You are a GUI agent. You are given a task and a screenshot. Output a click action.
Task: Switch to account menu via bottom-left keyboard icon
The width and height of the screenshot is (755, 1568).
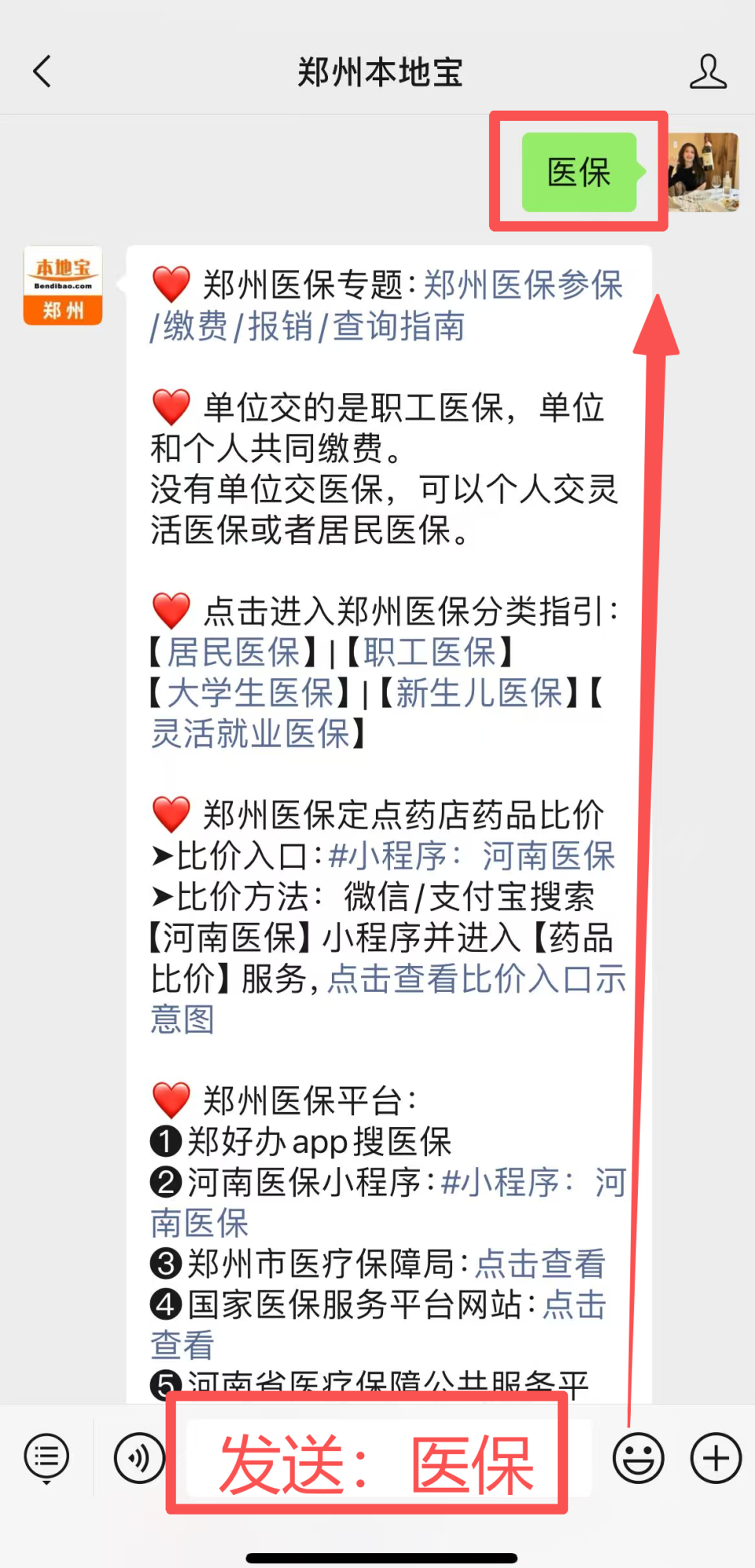(46, 1457)
